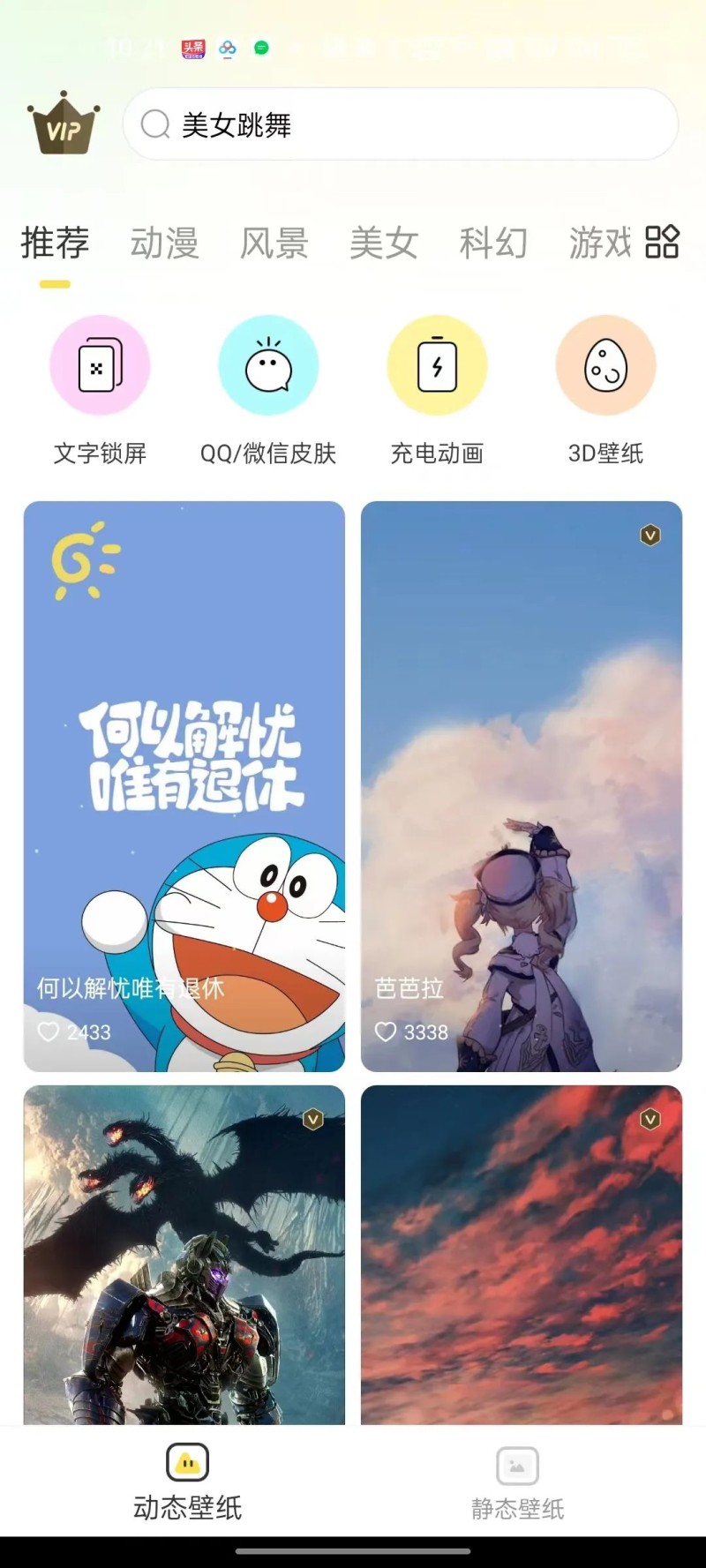Select the 风景 category tab
The image size is (706, 1568).
pyautogui.click(x=274, y=243)
